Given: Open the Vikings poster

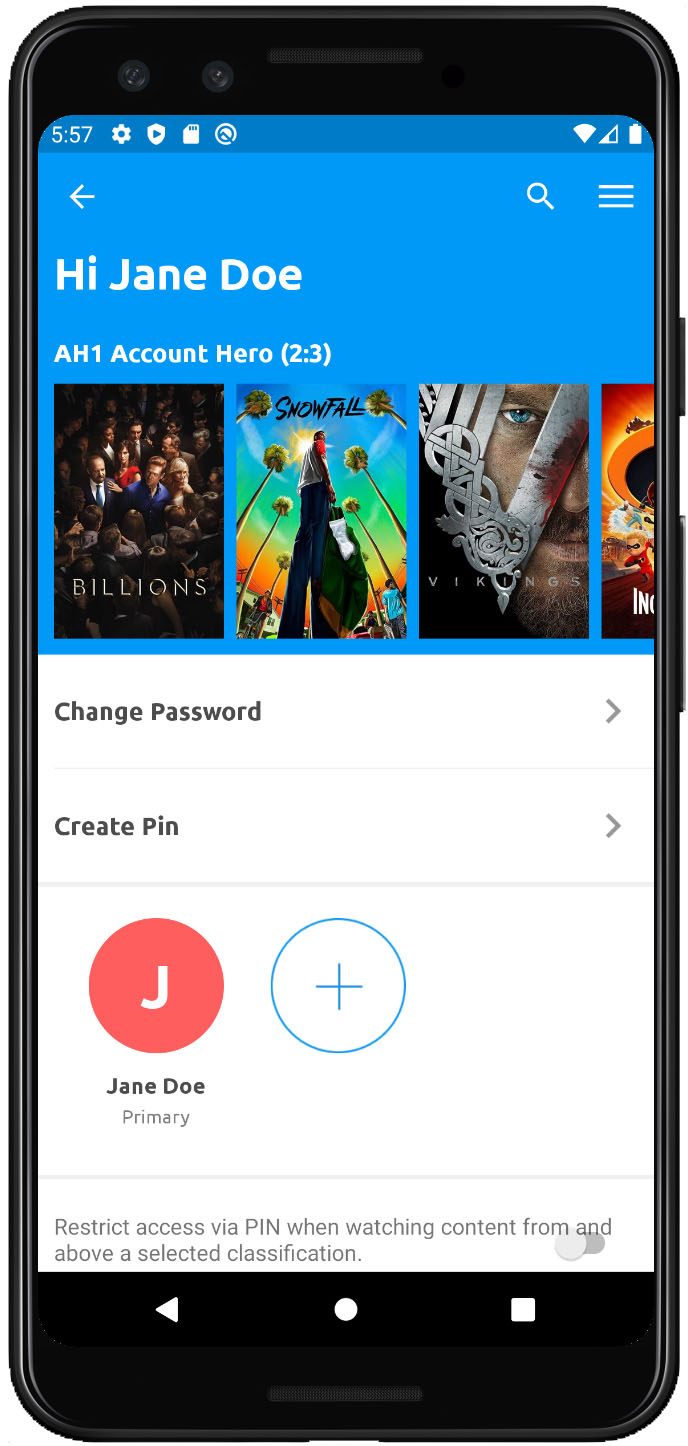Looking at the screenshot, I should coord(504,511).
